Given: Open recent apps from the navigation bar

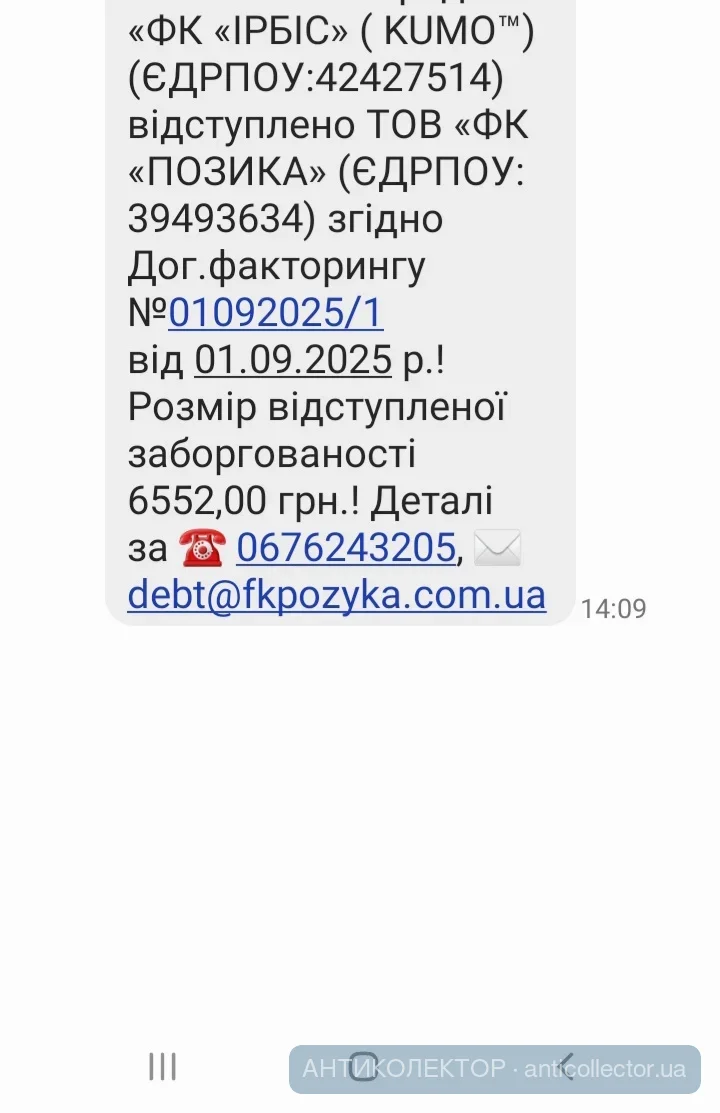Looking at the screenshot, I should click(162, 1067).
